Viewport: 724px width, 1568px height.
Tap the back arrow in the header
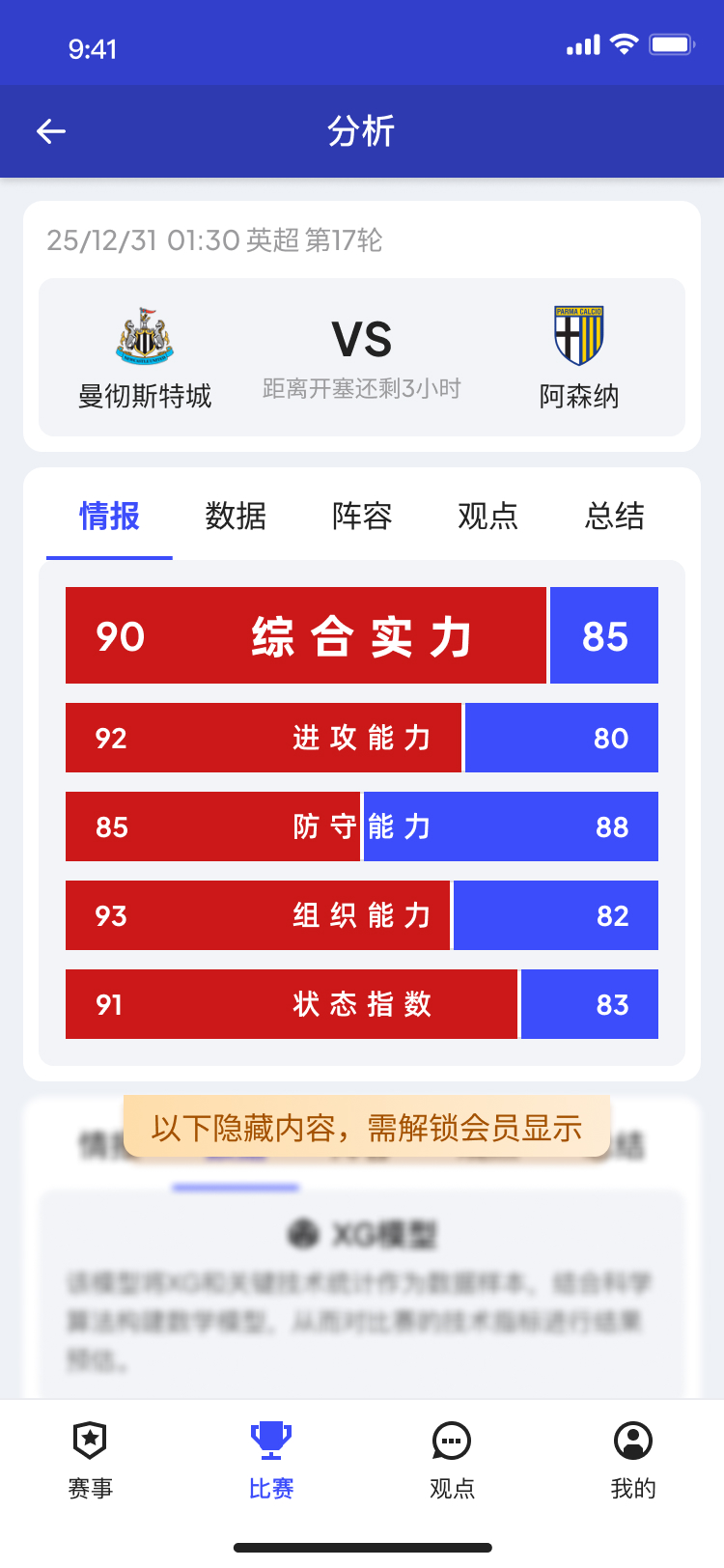pos(50,131)
